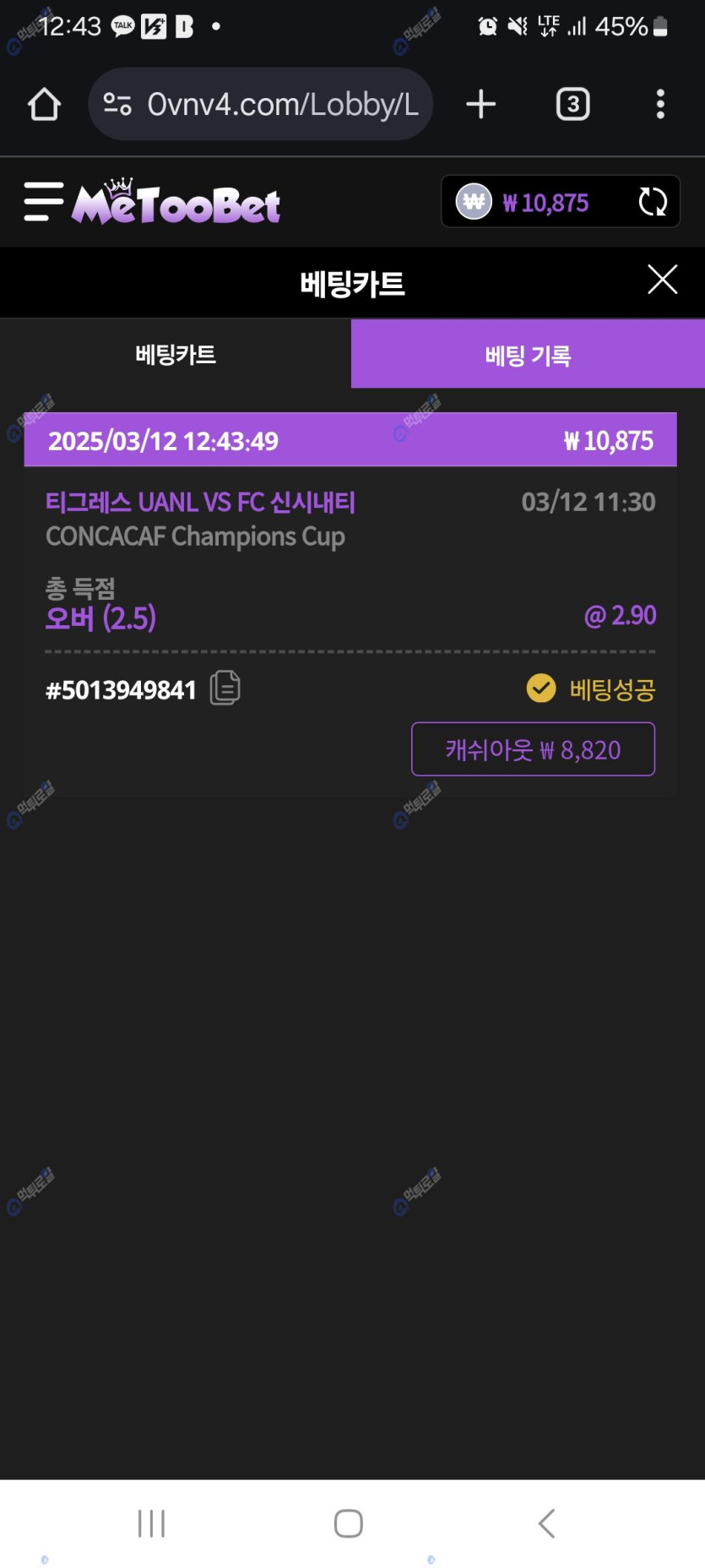Image resolution: width=705 pixels, height=1568 pixels.
Task: Add a new browser tab
Action: pyautogui.click(x=480, y=105)
